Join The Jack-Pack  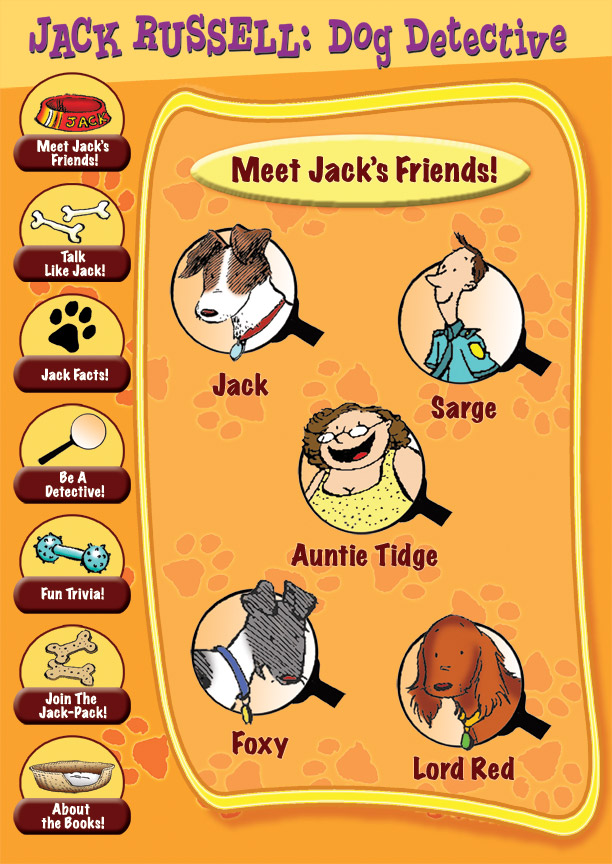(x=72, y=705)
